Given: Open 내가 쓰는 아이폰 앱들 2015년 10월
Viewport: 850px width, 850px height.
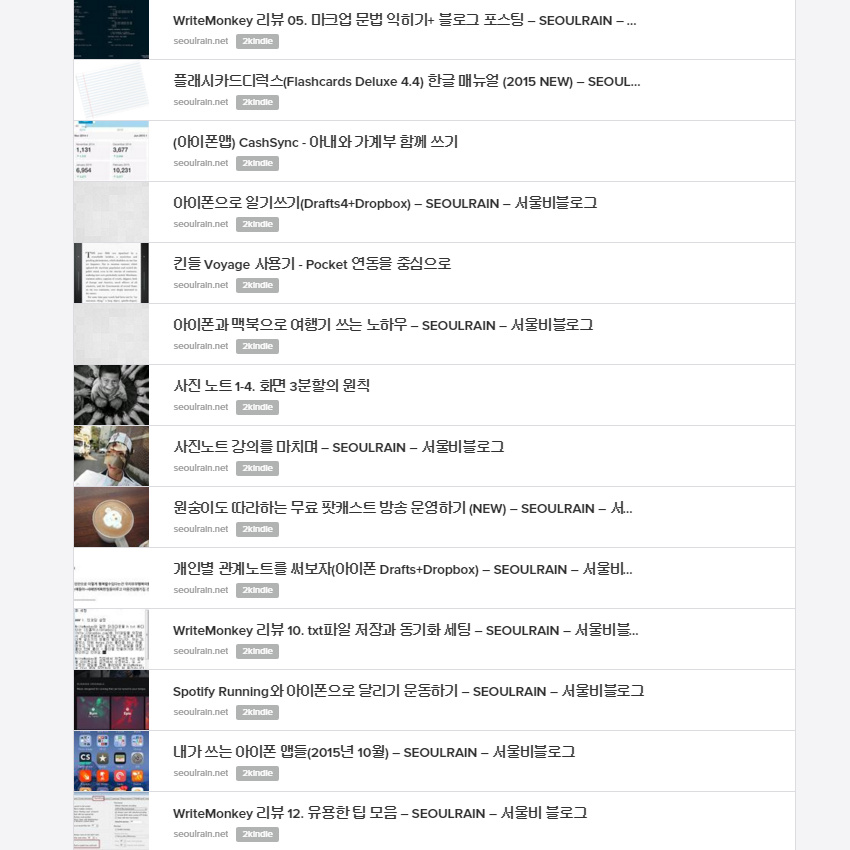Looking at the screenshot, I should coord(373,752).
